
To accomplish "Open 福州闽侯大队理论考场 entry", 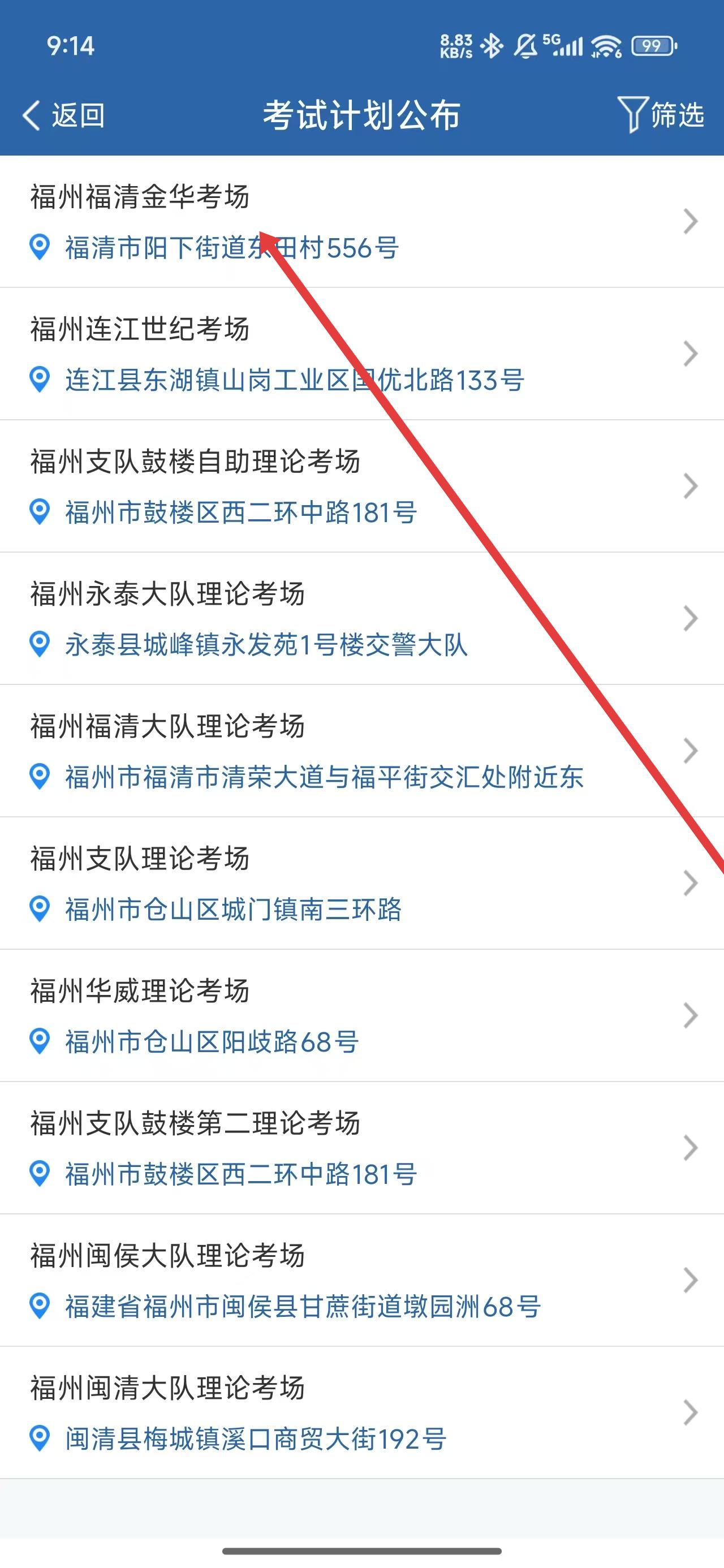I will [x=361, y=1280].
